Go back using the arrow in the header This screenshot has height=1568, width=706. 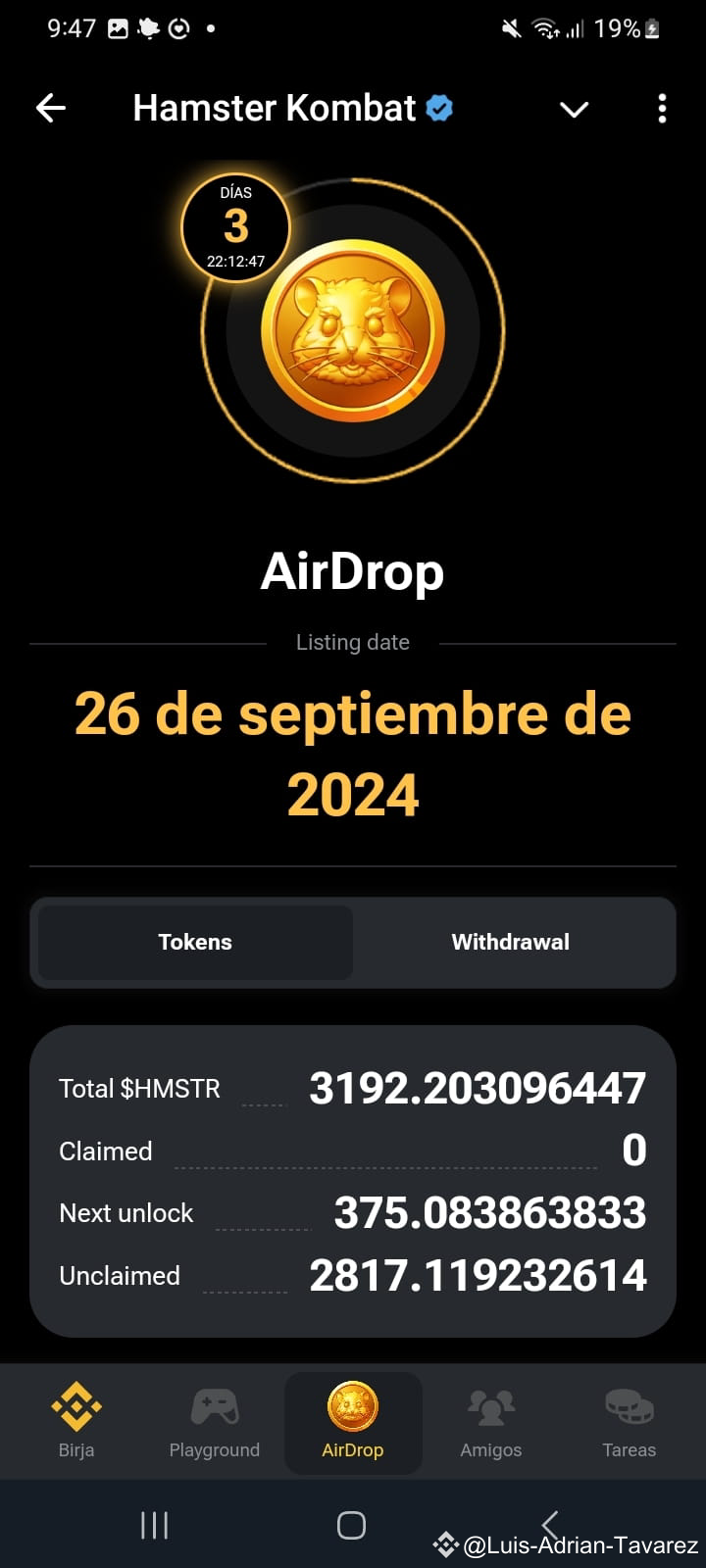pos(50,108)
